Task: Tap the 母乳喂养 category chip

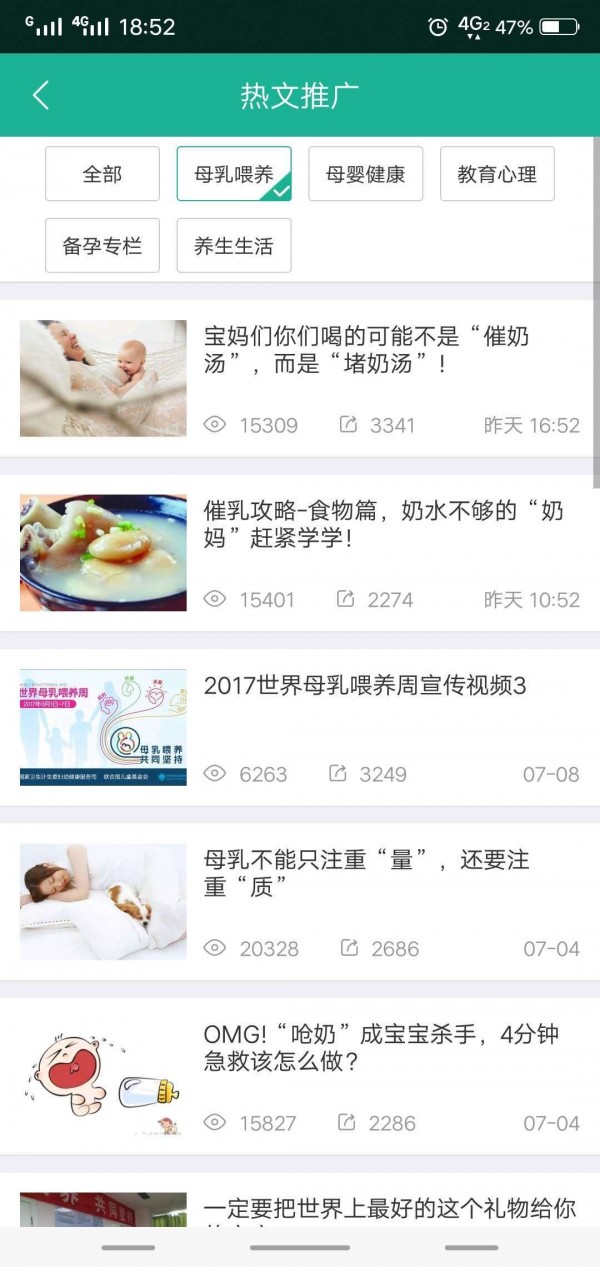Action: coord(234,174)
